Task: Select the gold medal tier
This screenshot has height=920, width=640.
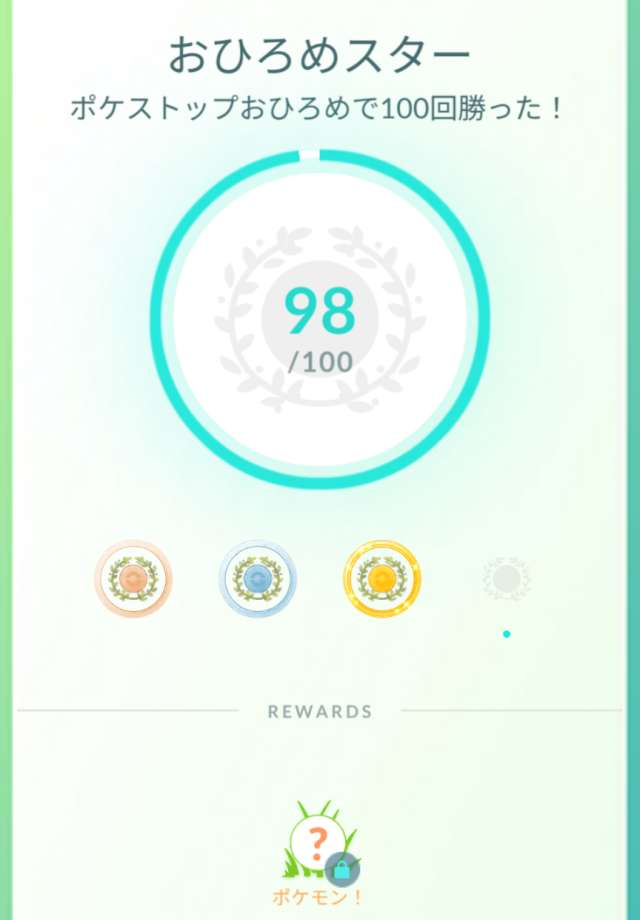Action: [382, 579]
